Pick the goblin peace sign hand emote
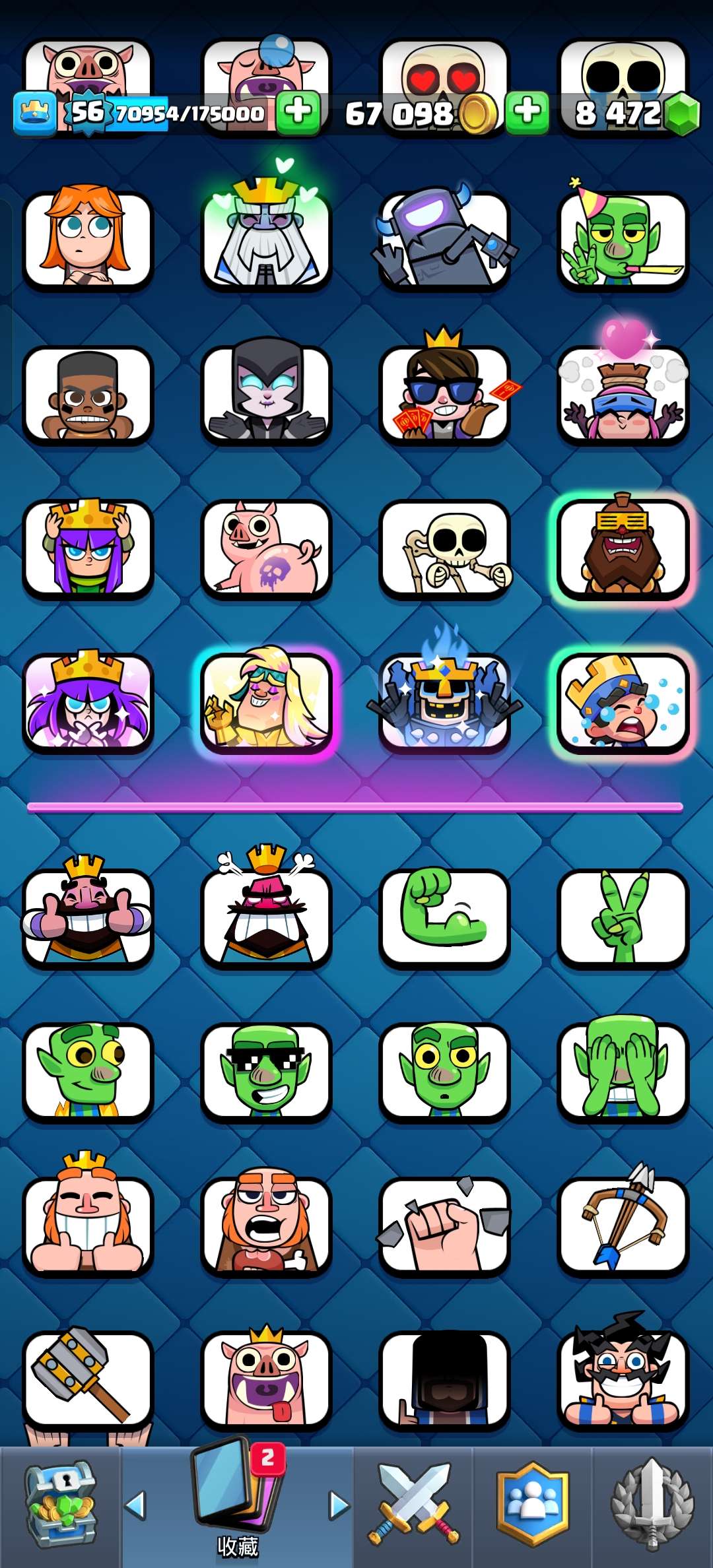Image resolution: width=713 pixels, height=1568 pixels. 623,916
